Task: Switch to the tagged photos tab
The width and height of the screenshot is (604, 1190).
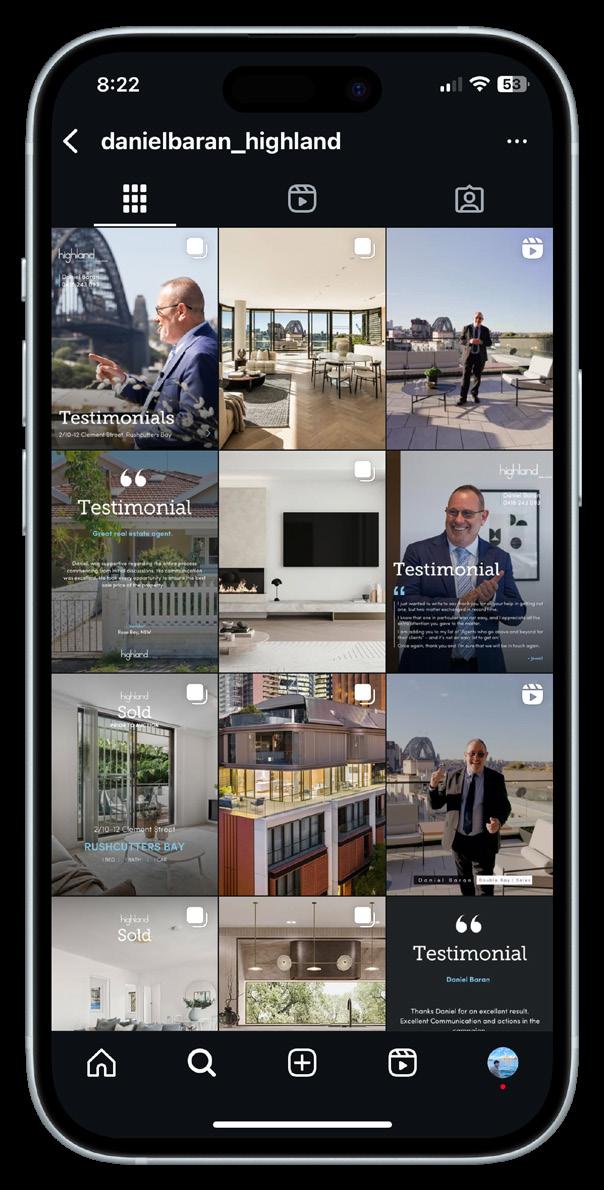Action: pos(469,199)
